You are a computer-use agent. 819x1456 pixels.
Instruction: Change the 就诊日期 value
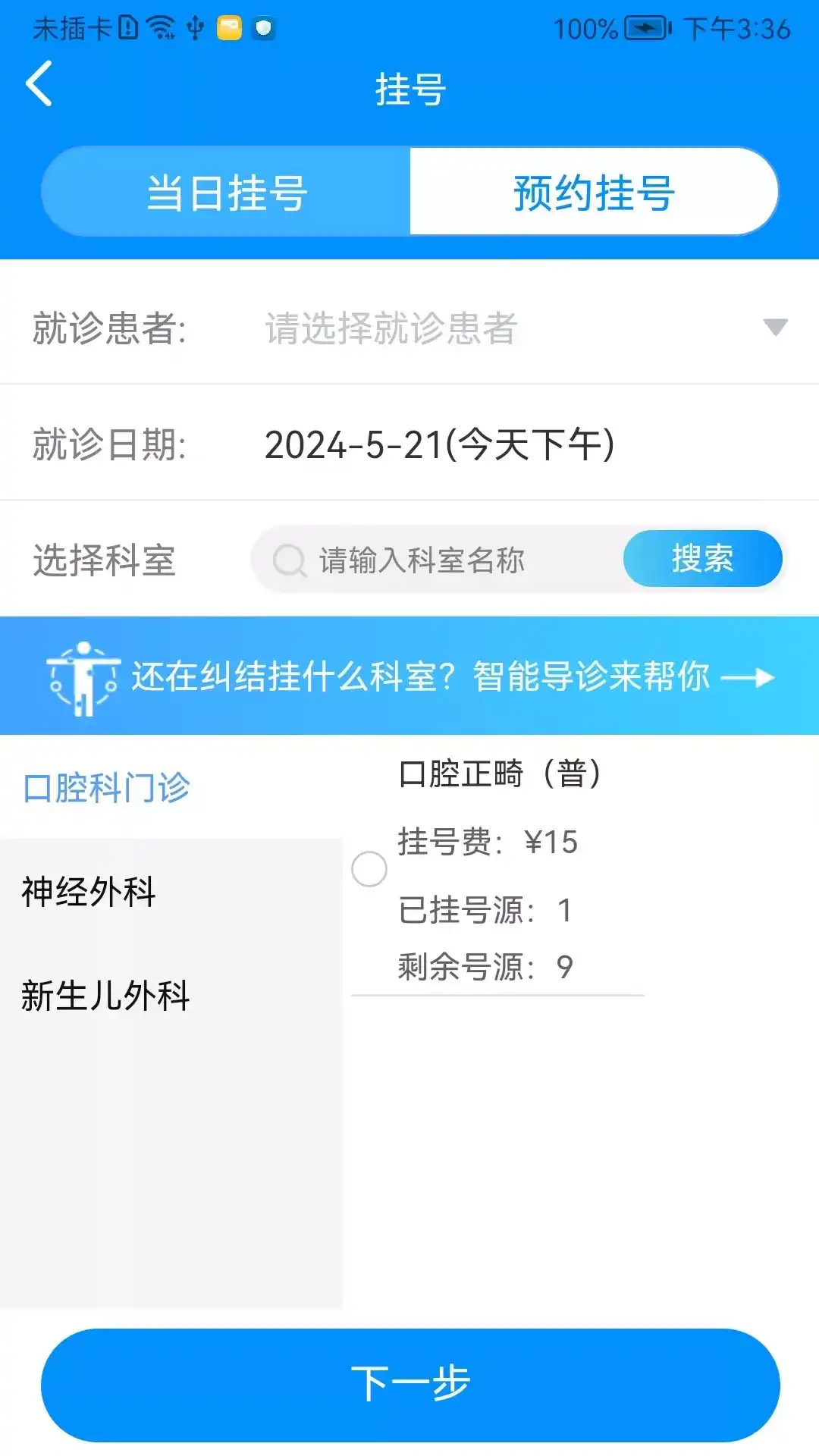click(440, 444)
